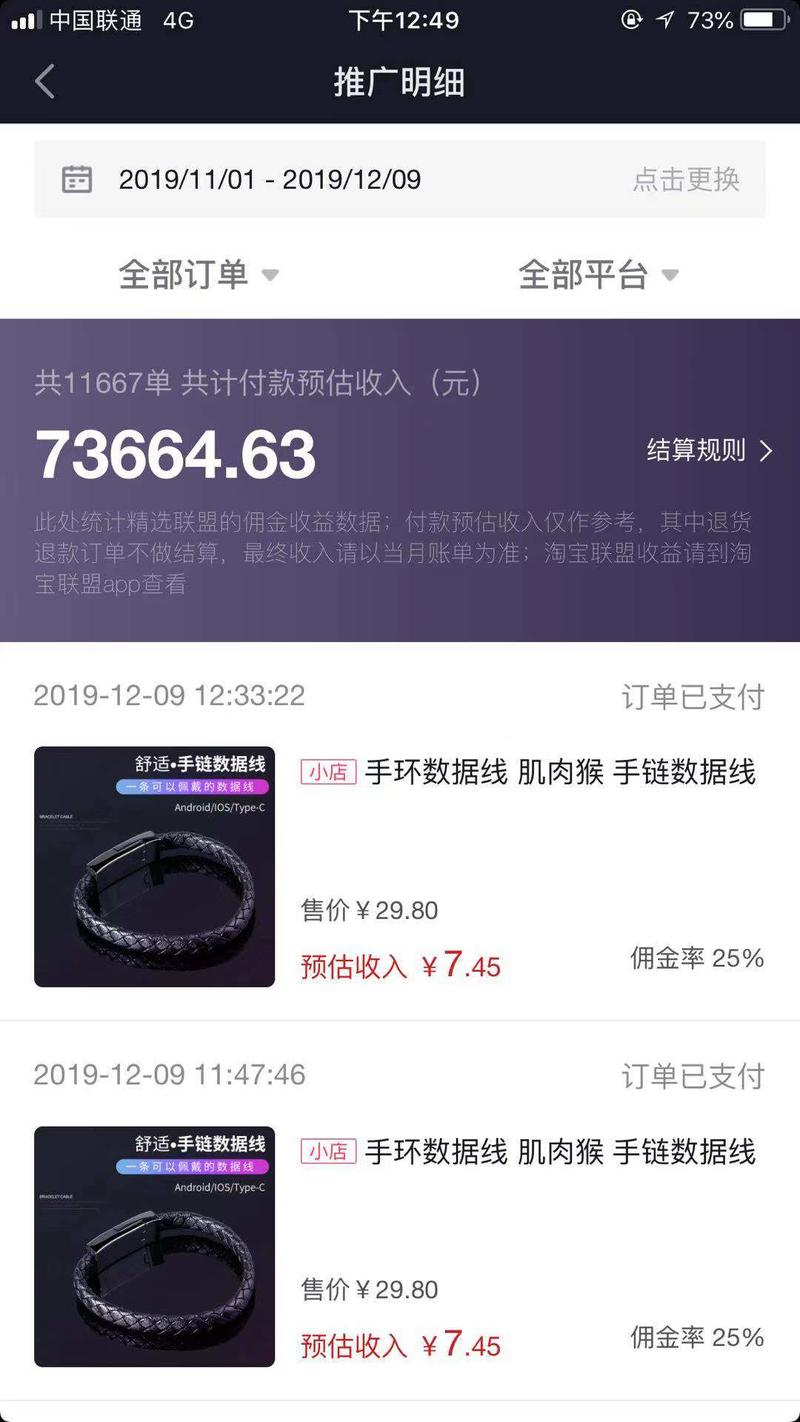Viewport: 800px width, 1422px height.
Task: Tap the first bracelet cable product thumbnail
Action: pos(153,866)
